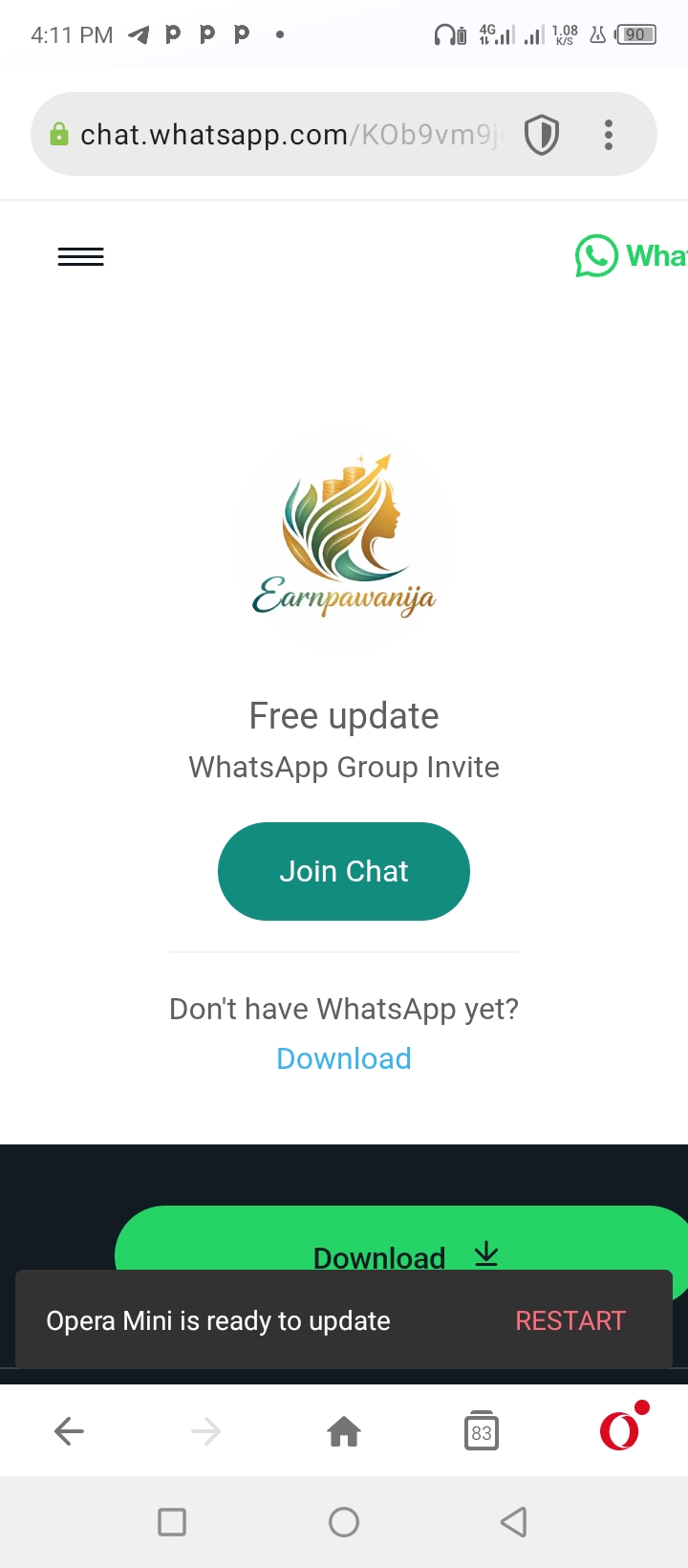Open the shield ad-blocker icon
Viewport: 688px width, 1568px height.
tap(542, 135)
